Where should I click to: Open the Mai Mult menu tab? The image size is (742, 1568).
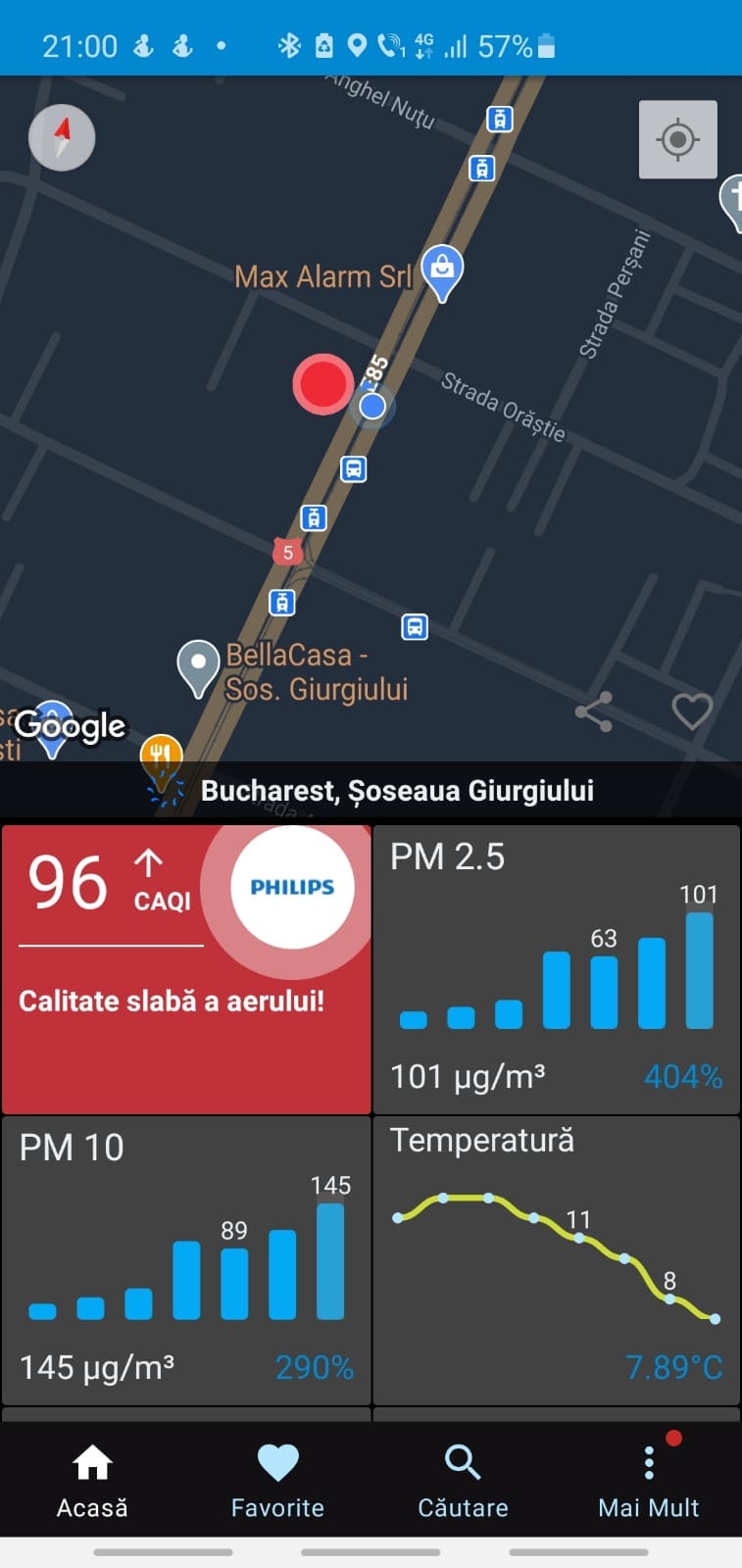click(x=648, y=1480)
